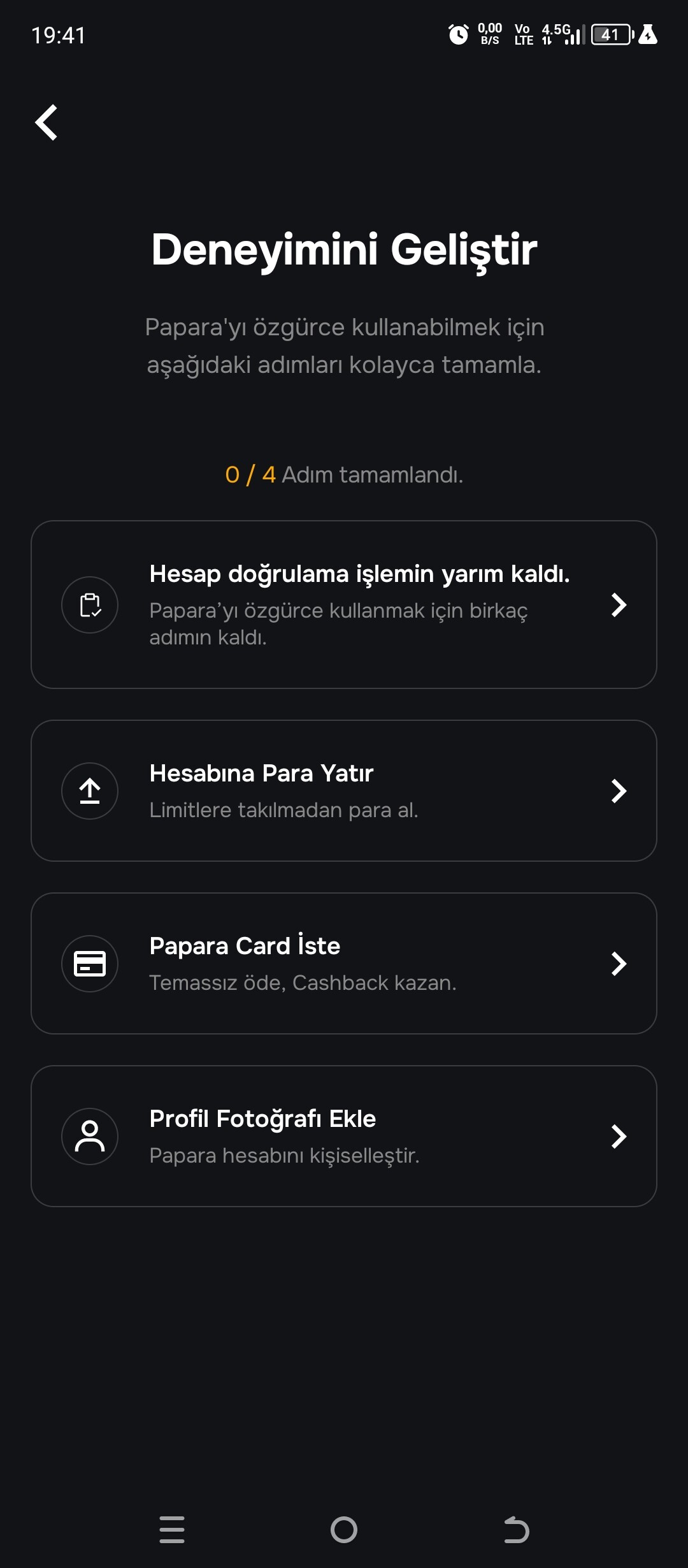
Task: Tap the system home button
Action: pyautogui.click(x=344, y=1529)
